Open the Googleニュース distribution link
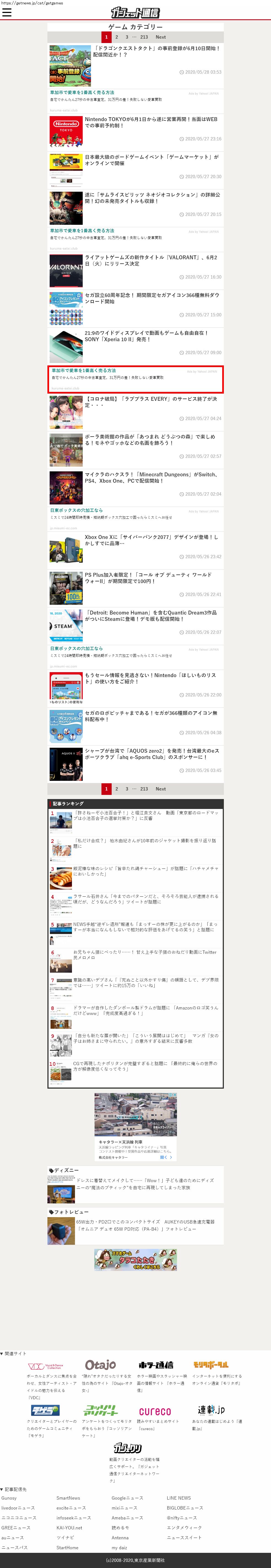Screen dimensions: 271x1568 pyautogui.click(x=127, y=1497)
